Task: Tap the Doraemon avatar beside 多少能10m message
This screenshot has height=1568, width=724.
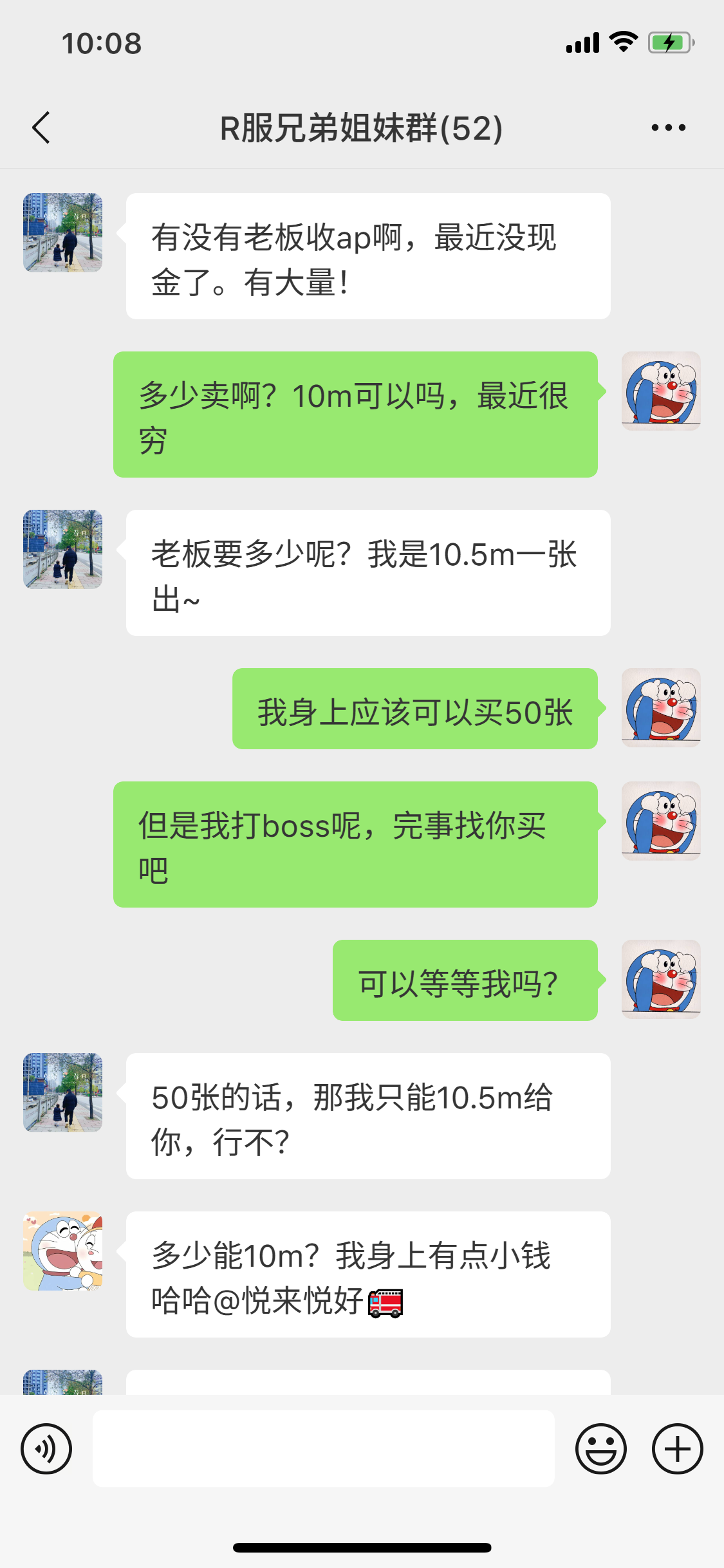Action: pos(63,1251)
